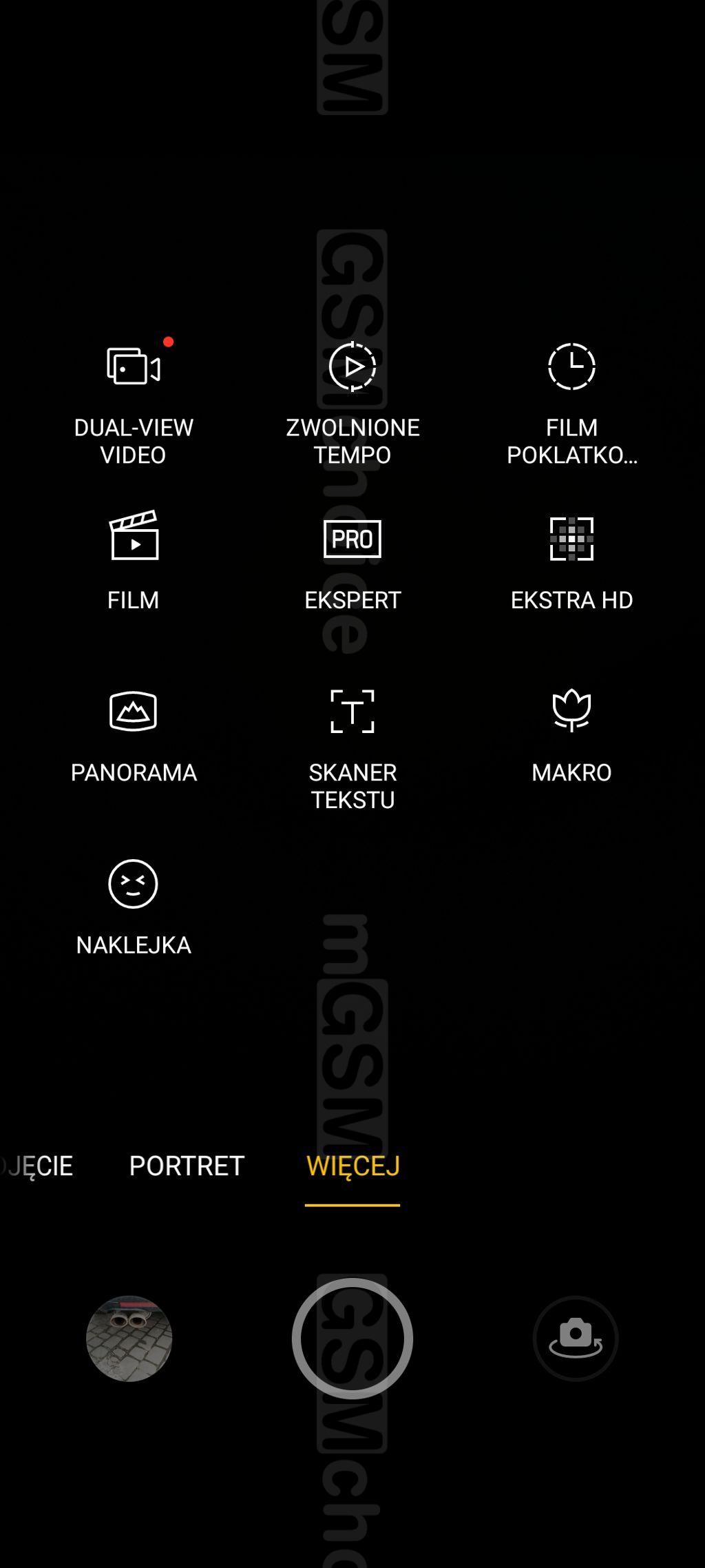Start Panorama mode

click(134, 735)
